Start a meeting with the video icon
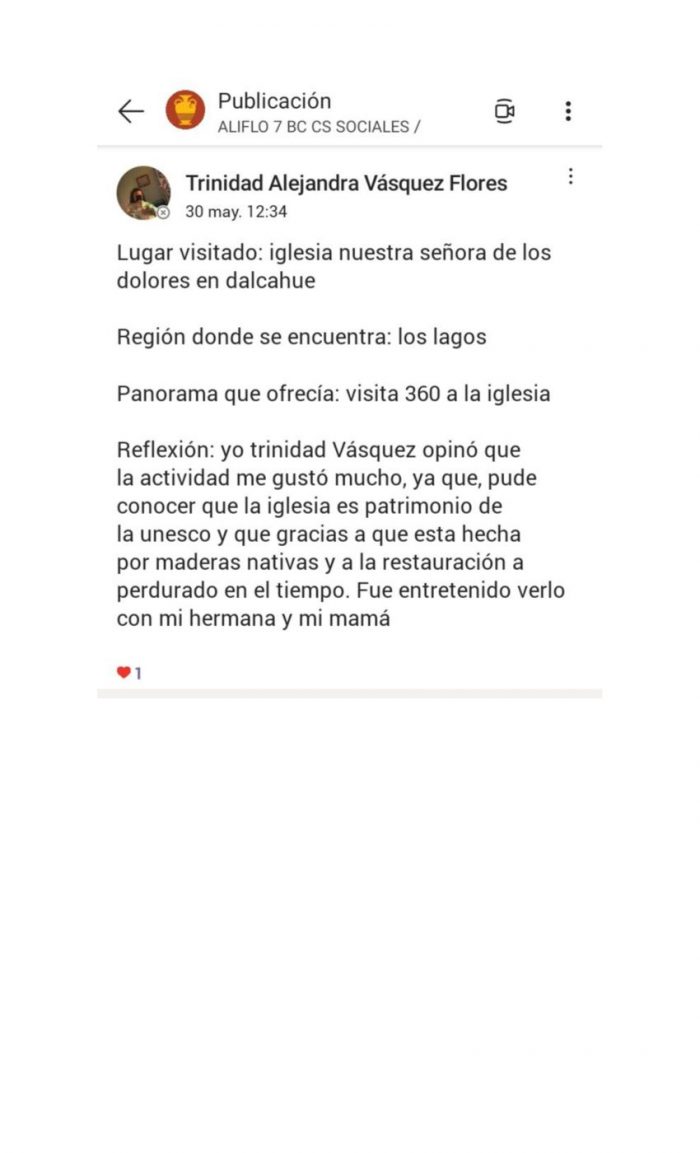Screen dimensions: 700x1153 click(504, 111)
